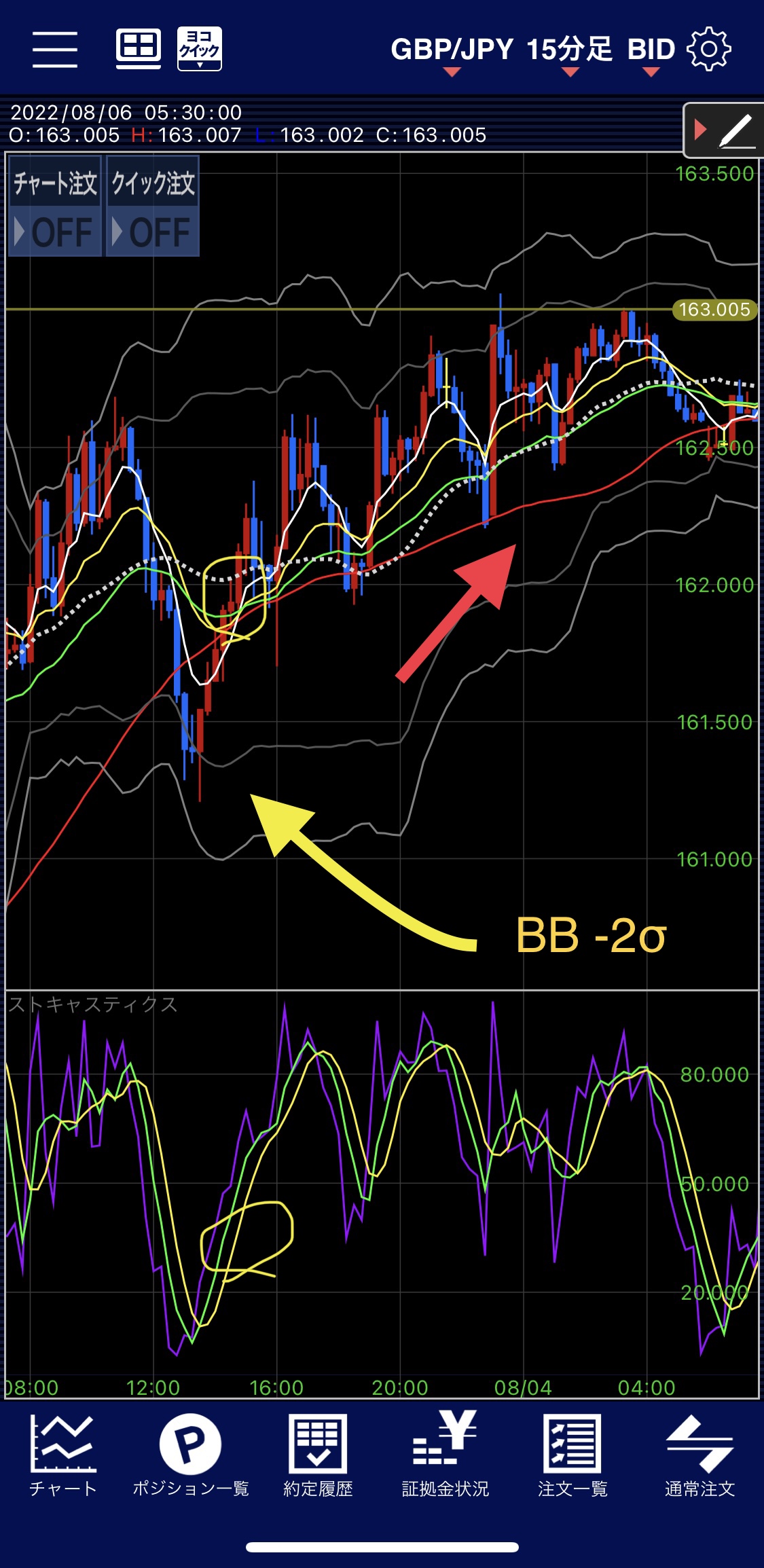Open the chart layout grid icon

(x=139, y=48)
